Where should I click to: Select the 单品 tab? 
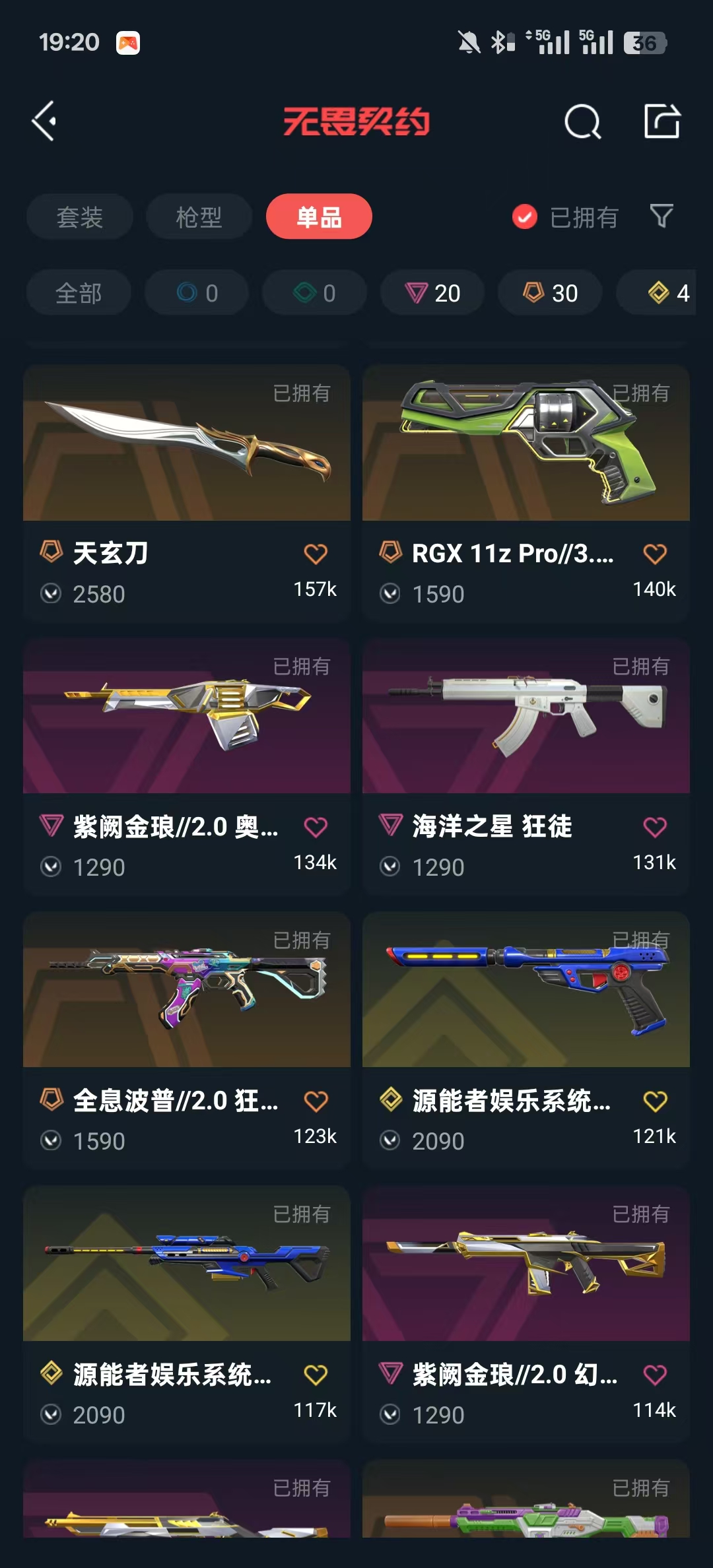[x=319, y=217]
